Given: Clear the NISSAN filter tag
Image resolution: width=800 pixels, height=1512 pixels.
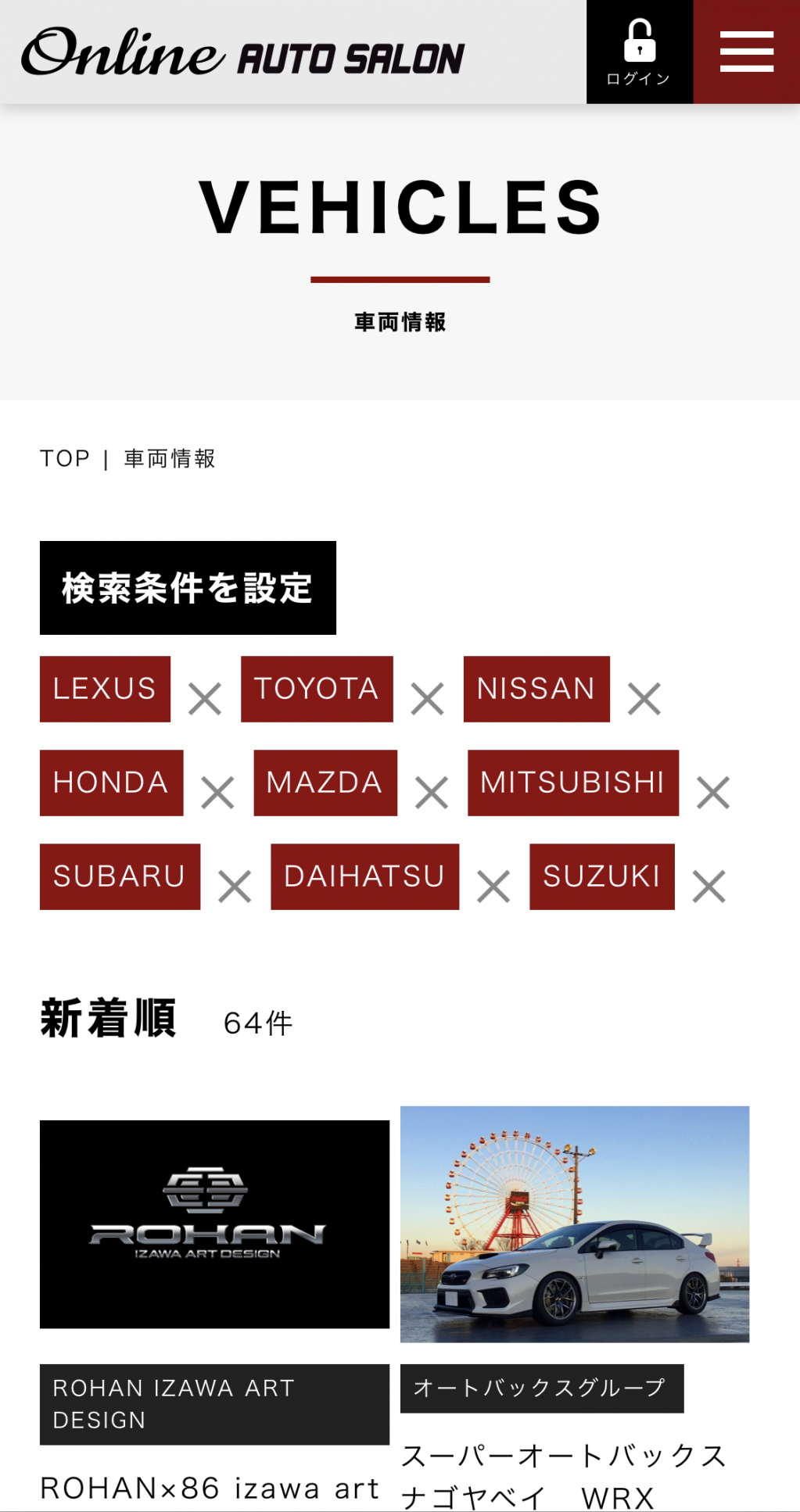Looking at the screenshot, I should tap(644, 698).
